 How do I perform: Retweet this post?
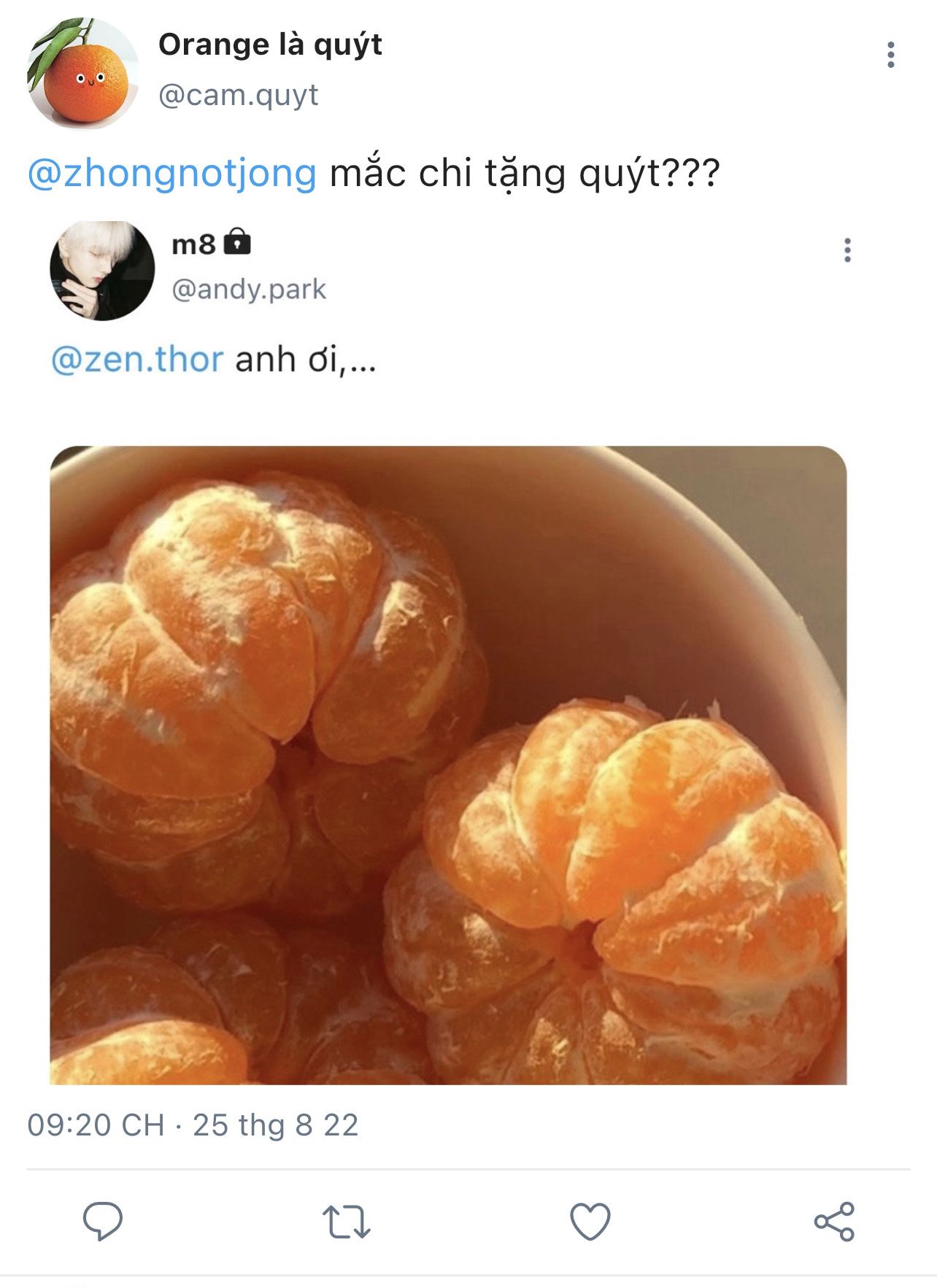click(347, 1221)
